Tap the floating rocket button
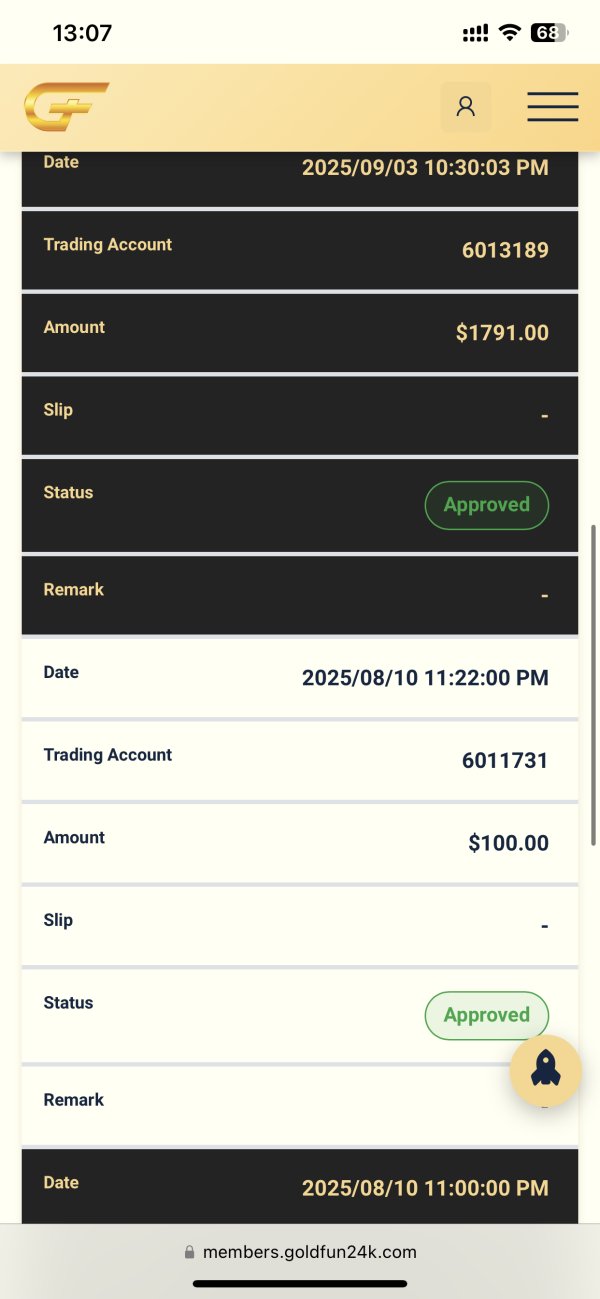Image resolution: width=600 pixels, height=1299 pixels. tap(546, 1070)
